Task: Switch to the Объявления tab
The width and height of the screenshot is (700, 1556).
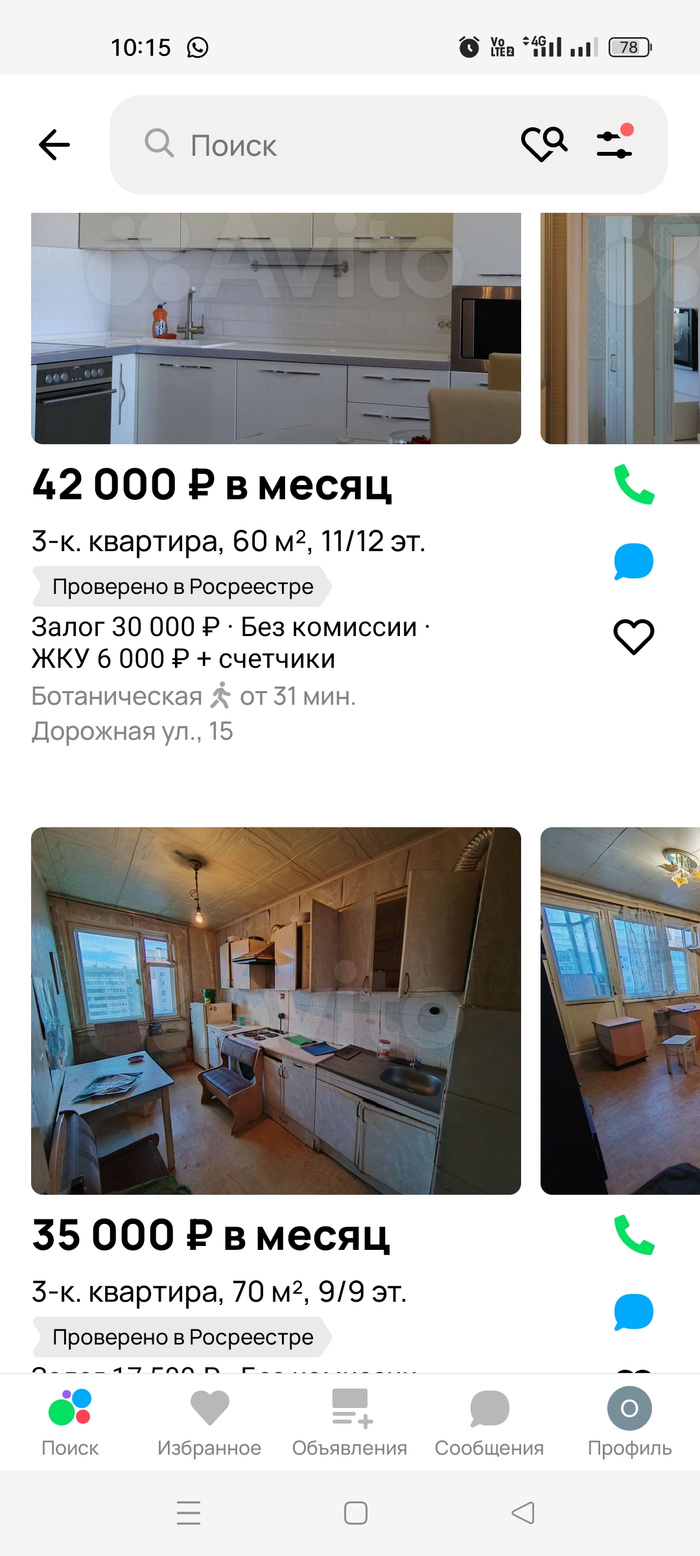Action: 350,1422
